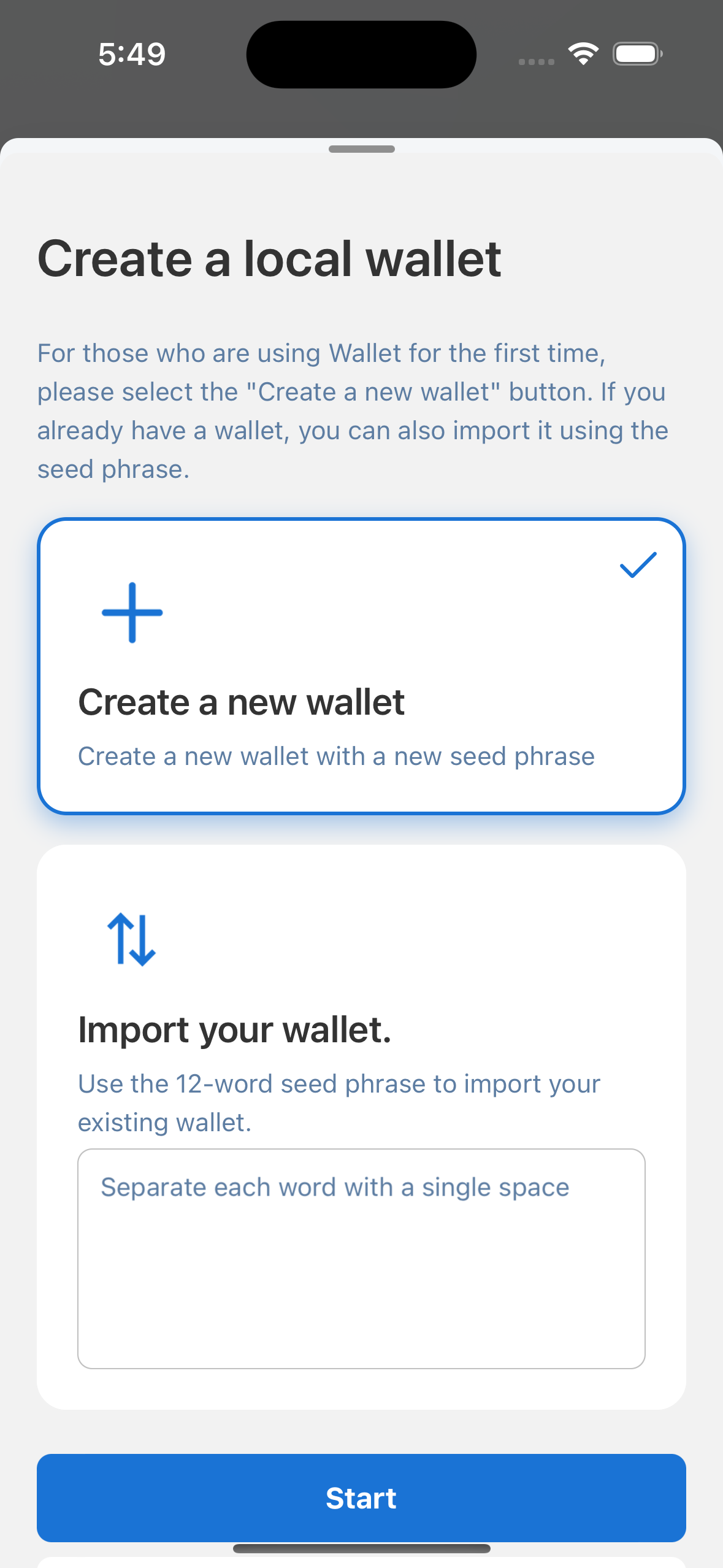Select the Create a new wallet card

coord(361,666)
